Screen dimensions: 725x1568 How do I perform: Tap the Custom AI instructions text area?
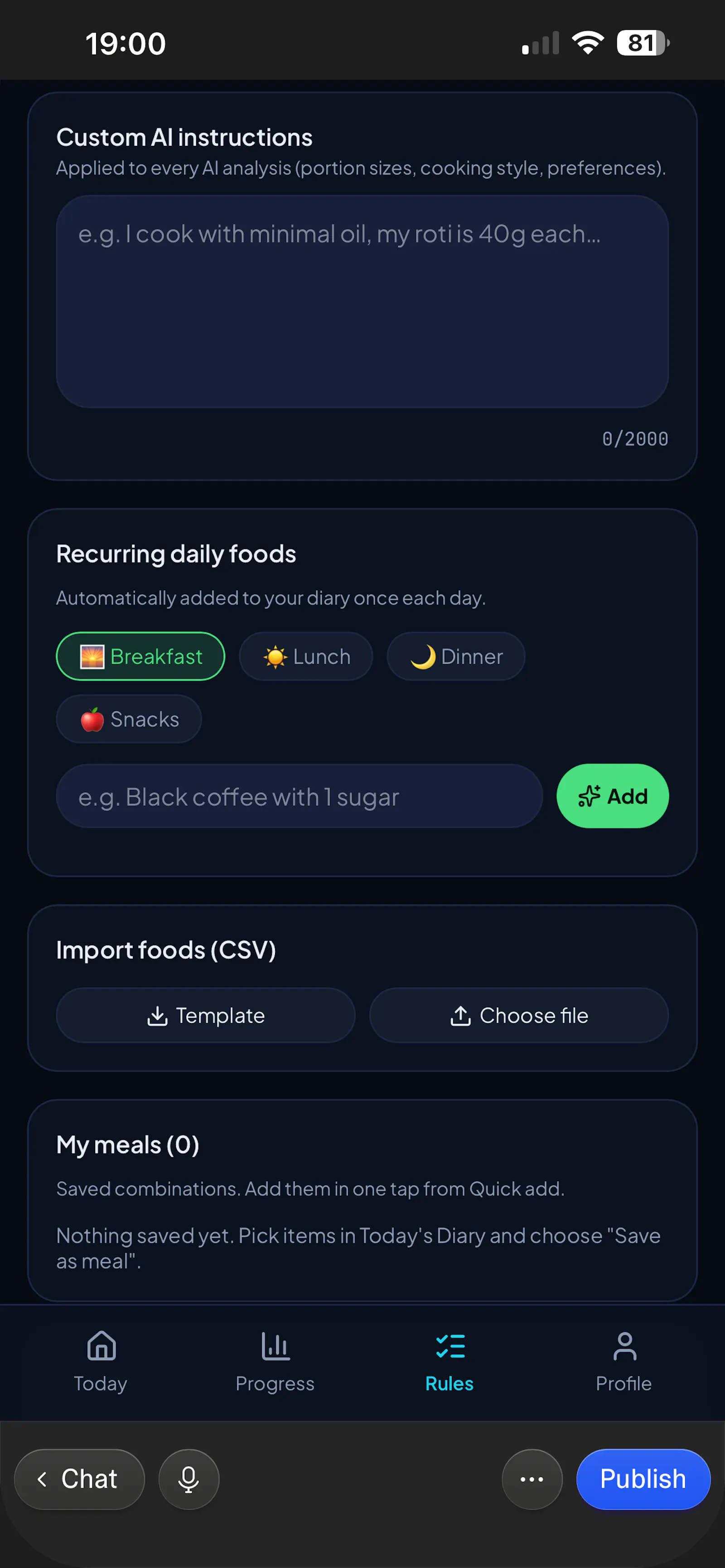[362, 301]
